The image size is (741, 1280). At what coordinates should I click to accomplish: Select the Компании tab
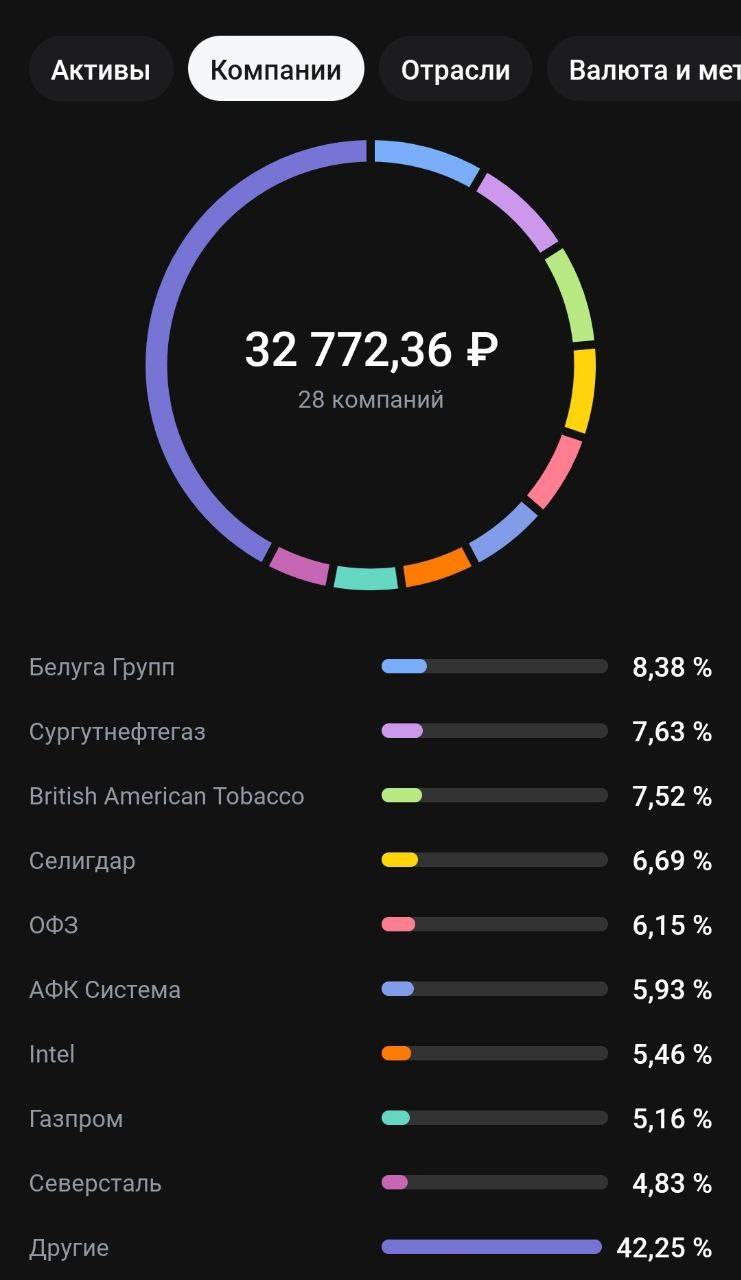pyautogui.click(x=276, y=69)
